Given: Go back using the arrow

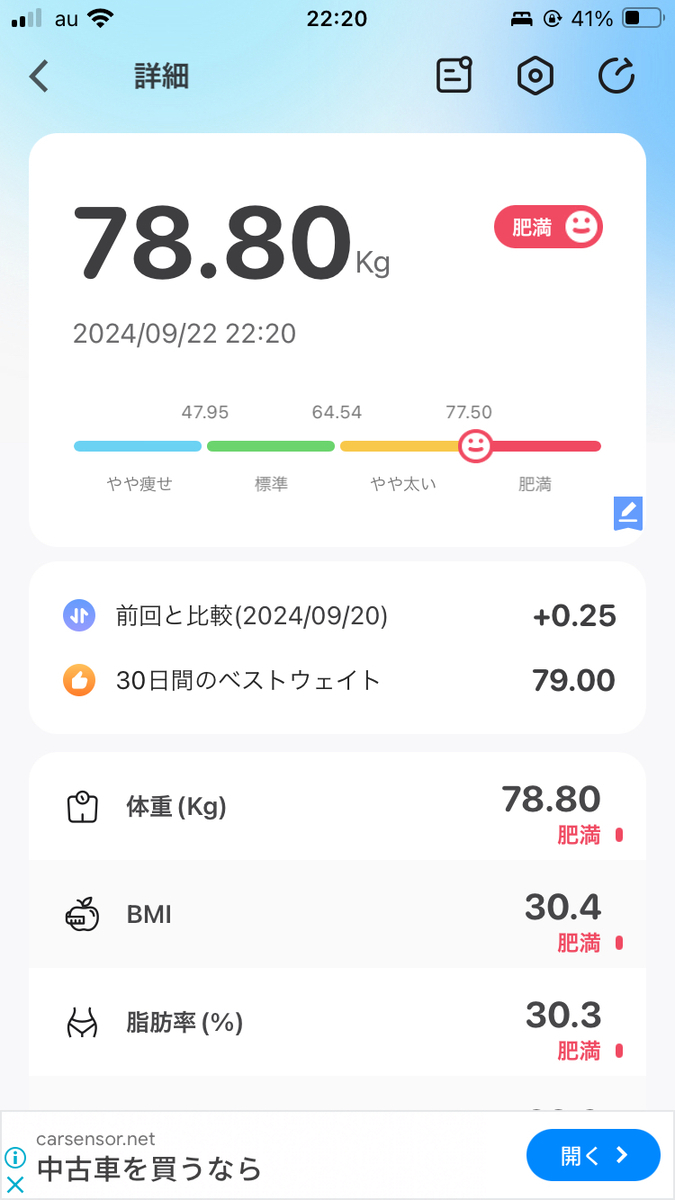Looking at the screenshot, I should click(x=39, y=76).
